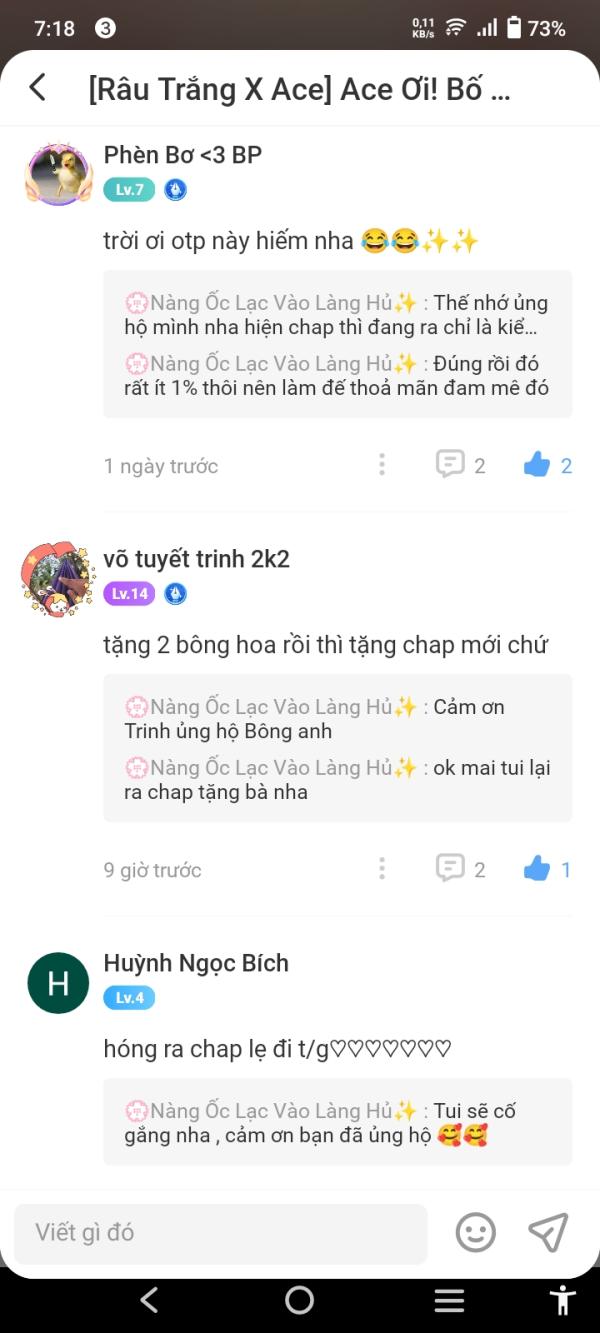
Task: Open options menu on Phèn Bơ's comment
Action: coord(381,464)
